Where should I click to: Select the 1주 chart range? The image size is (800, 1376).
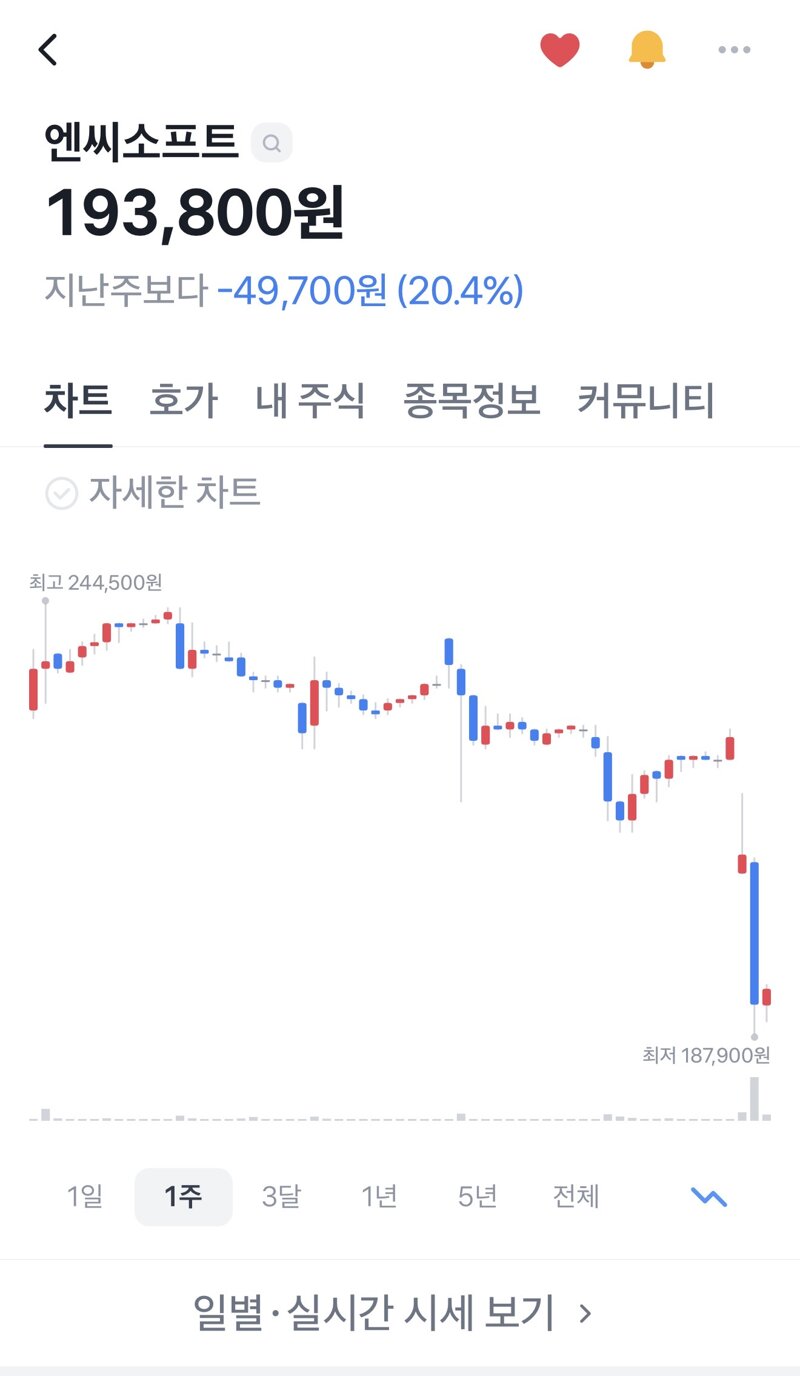(183, 1196)
